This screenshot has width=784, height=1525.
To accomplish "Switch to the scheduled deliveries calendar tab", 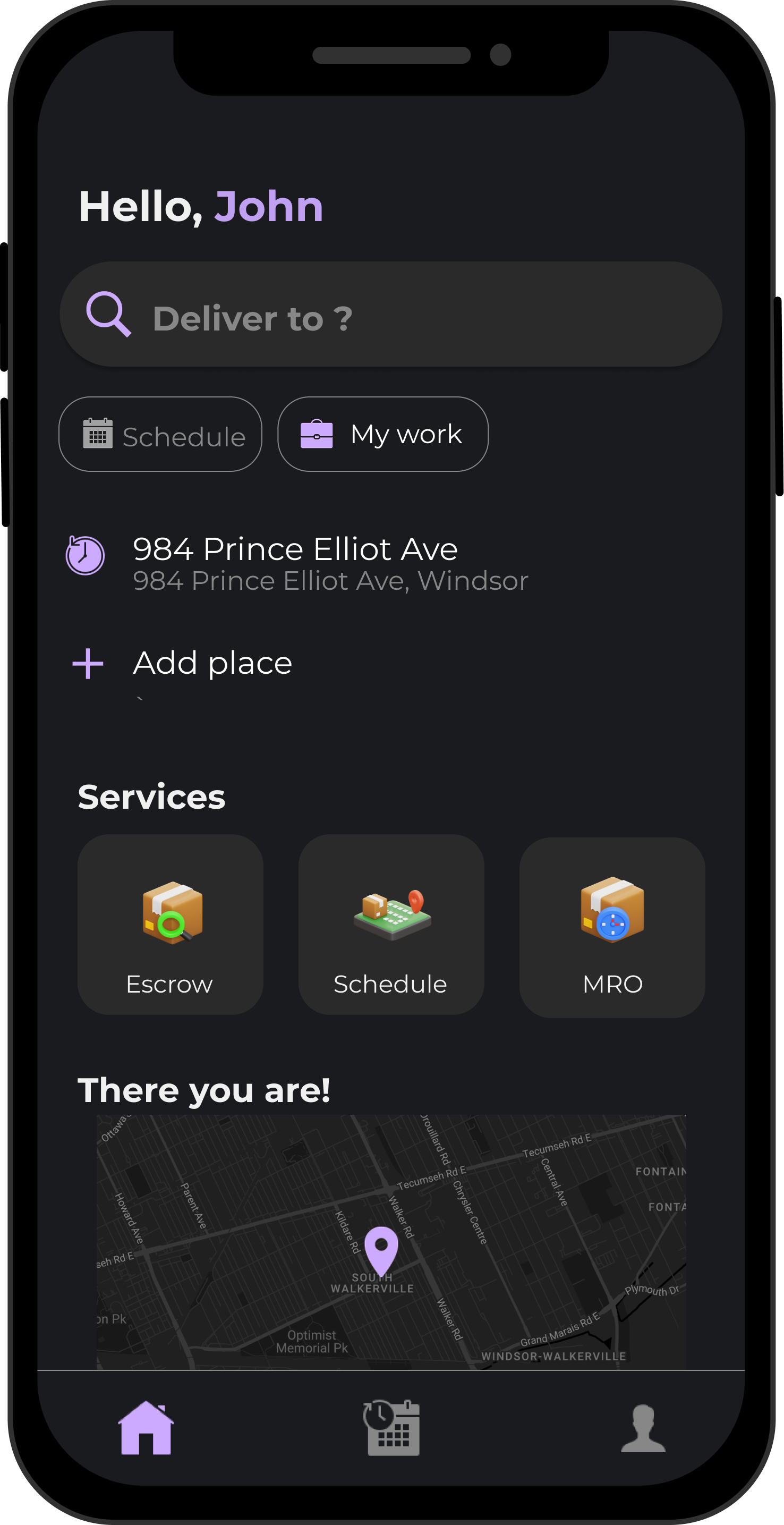I will coord(391,1427).
